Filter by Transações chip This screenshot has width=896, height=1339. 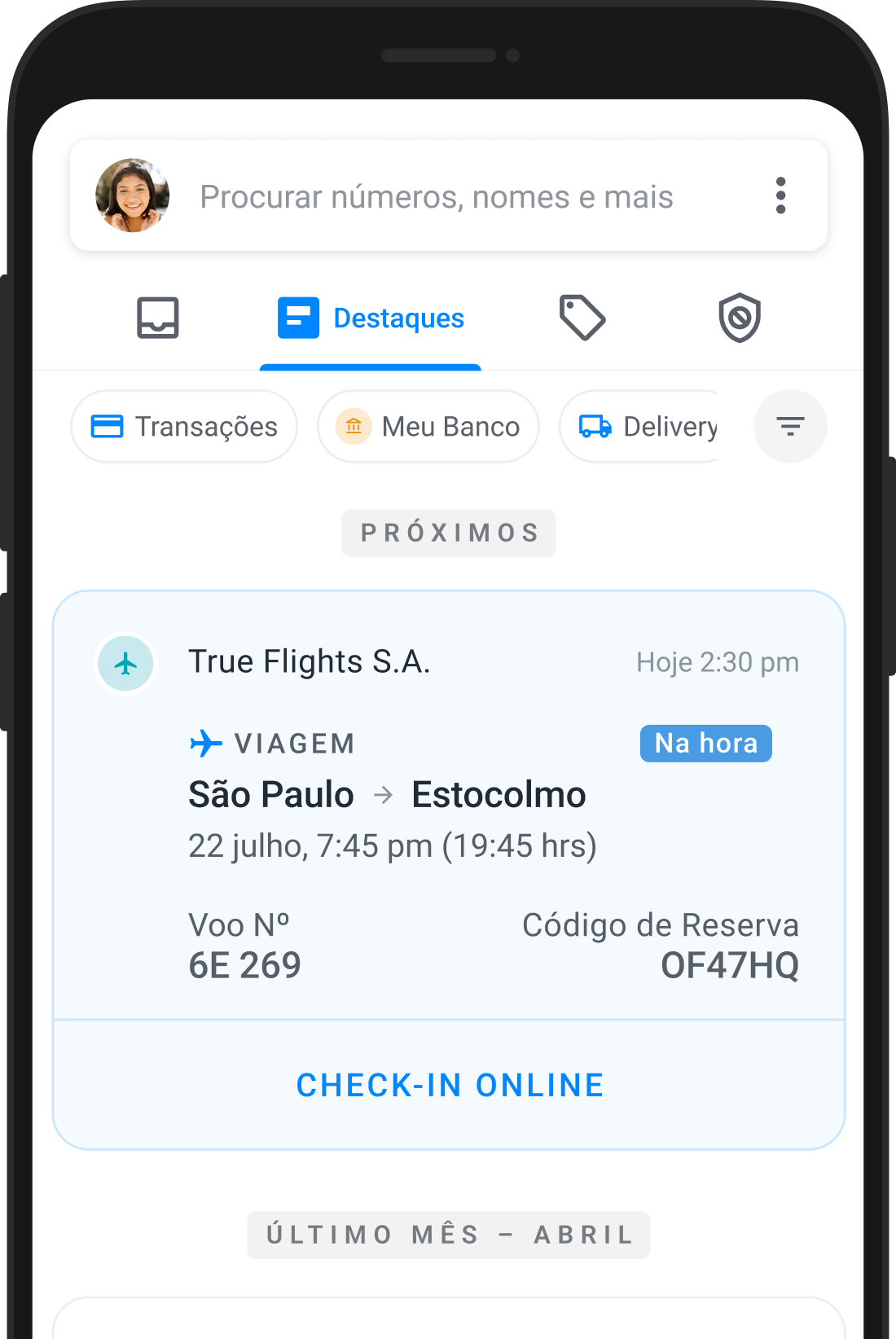pyautogui.click(x=184, y=427)
